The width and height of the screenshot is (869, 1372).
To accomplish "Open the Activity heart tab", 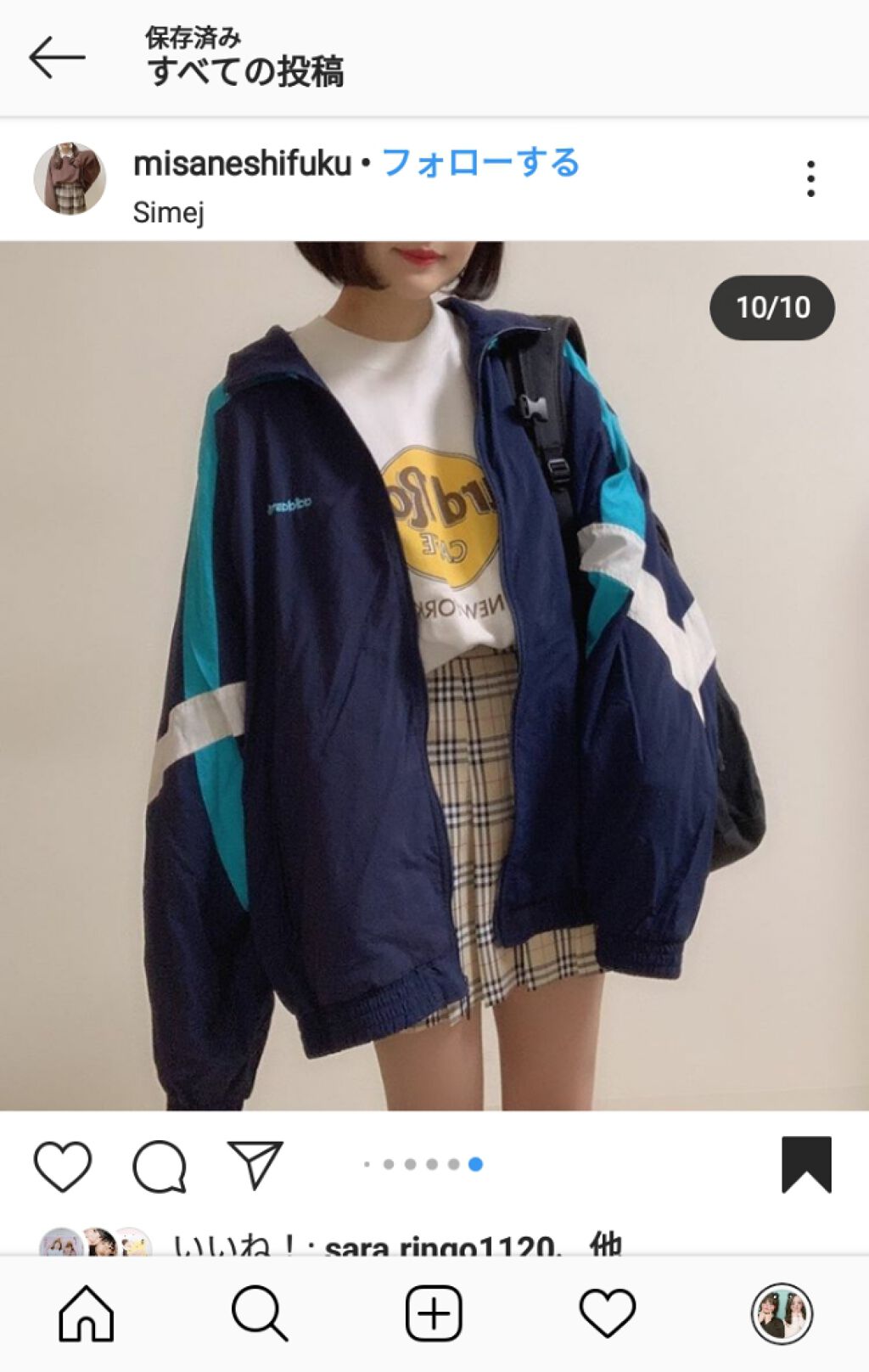I will pyautogui.click(x=608, y=1313).
